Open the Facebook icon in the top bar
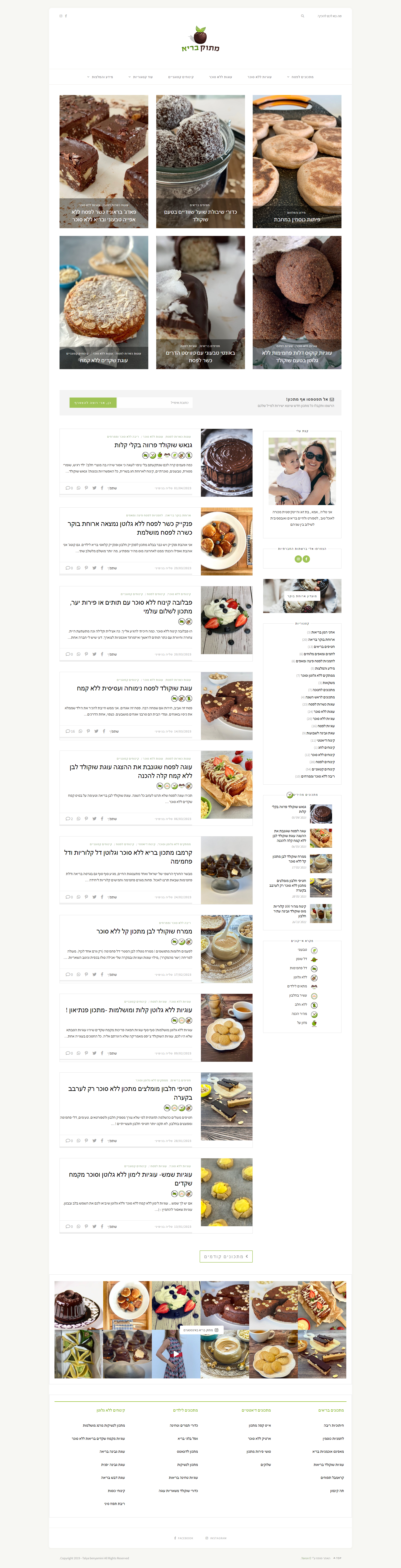 (66, 16)
